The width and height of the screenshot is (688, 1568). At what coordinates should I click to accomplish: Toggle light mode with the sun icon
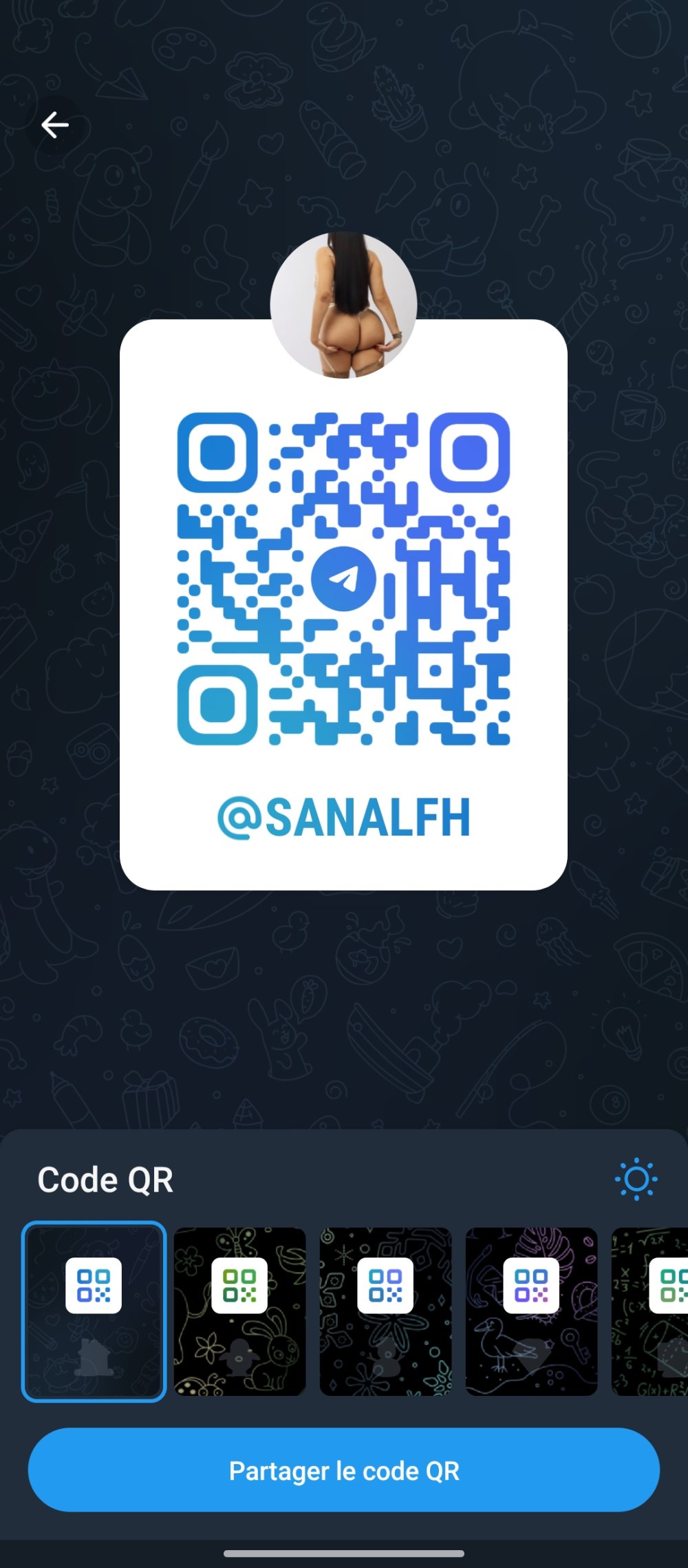(636, 1179)
